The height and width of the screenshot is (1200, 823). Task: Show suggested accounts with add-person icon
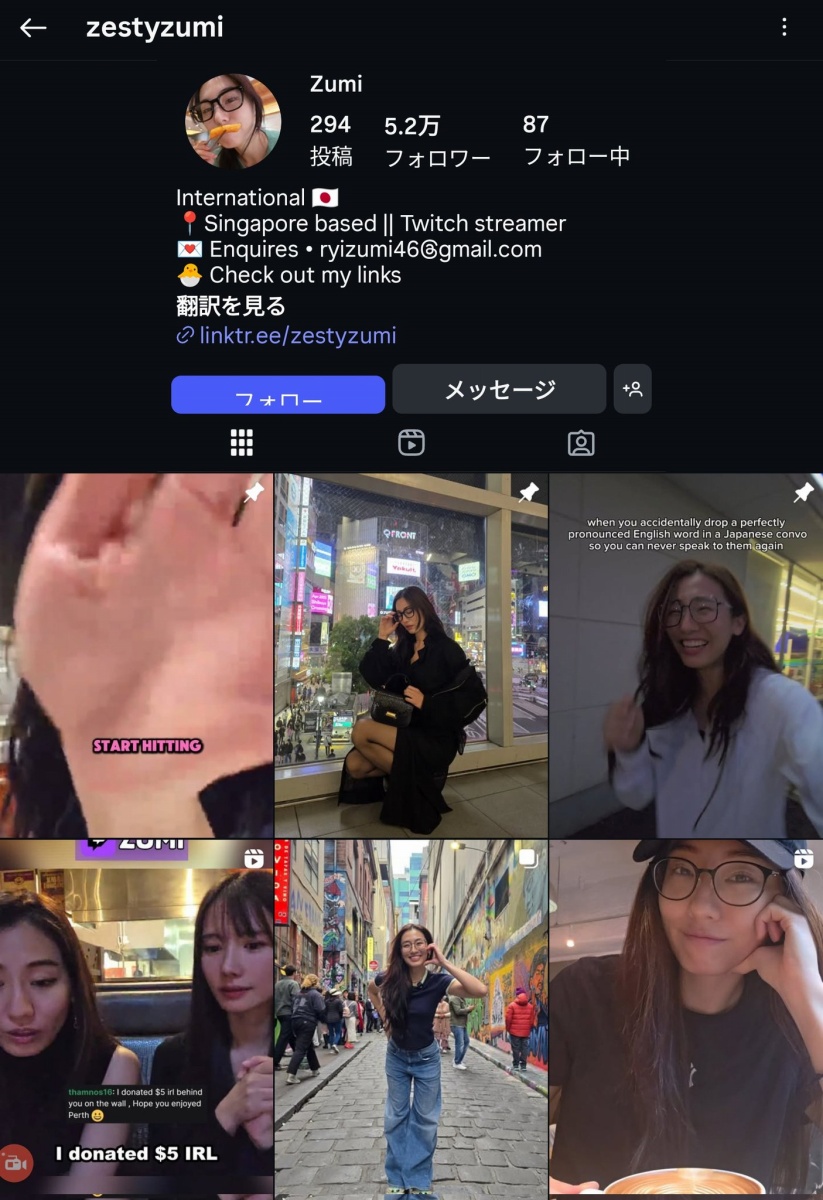click(632, 389)
